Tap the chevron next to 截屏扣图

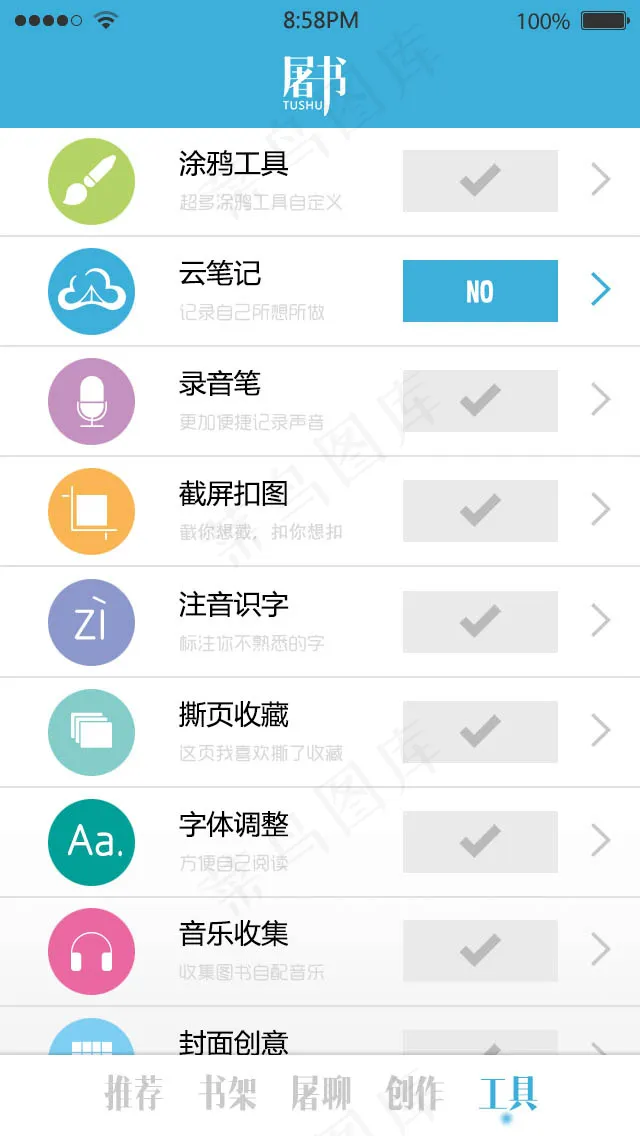(600, 510)
